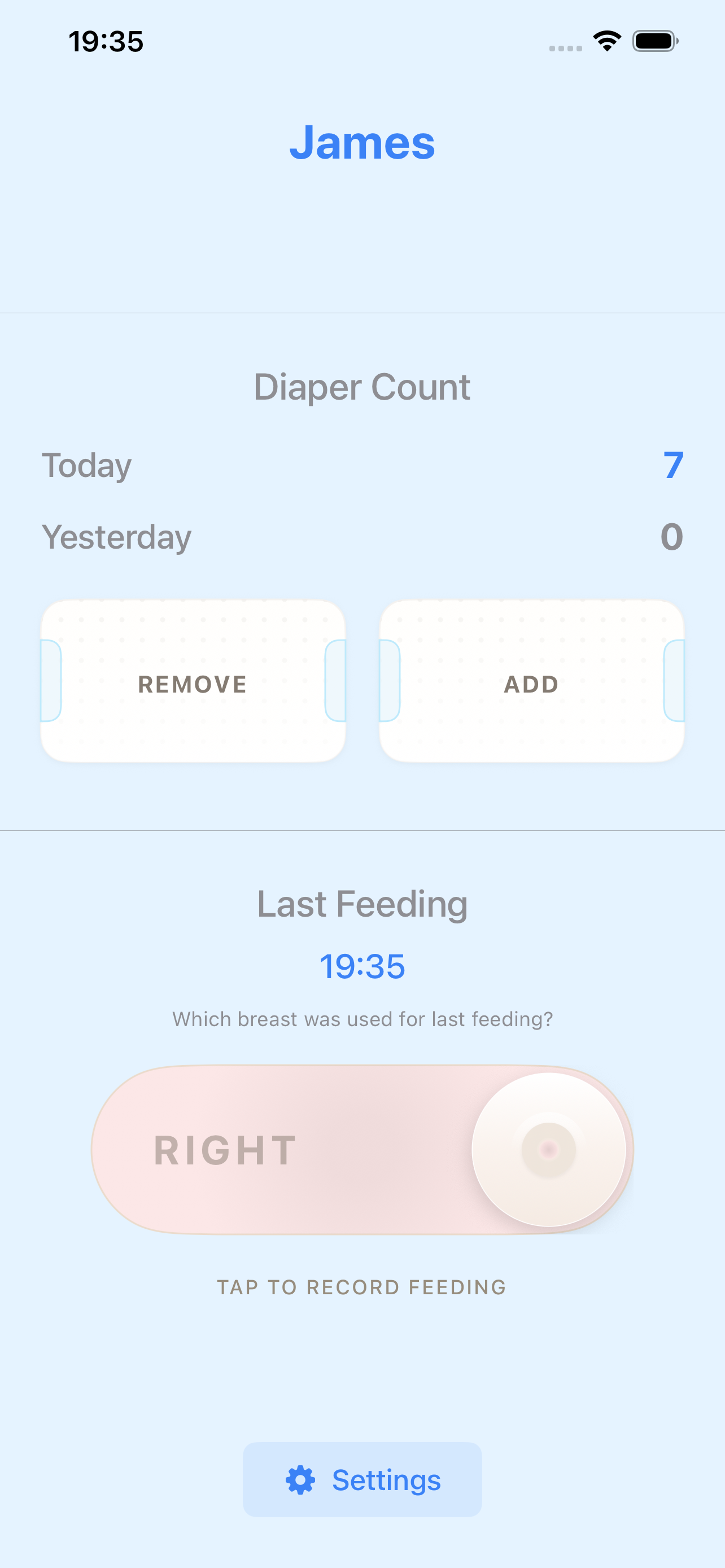Tap the RIGHT label inside breast switch
The width and height of the screenshot is (725, 1568).
[224, 1149]
